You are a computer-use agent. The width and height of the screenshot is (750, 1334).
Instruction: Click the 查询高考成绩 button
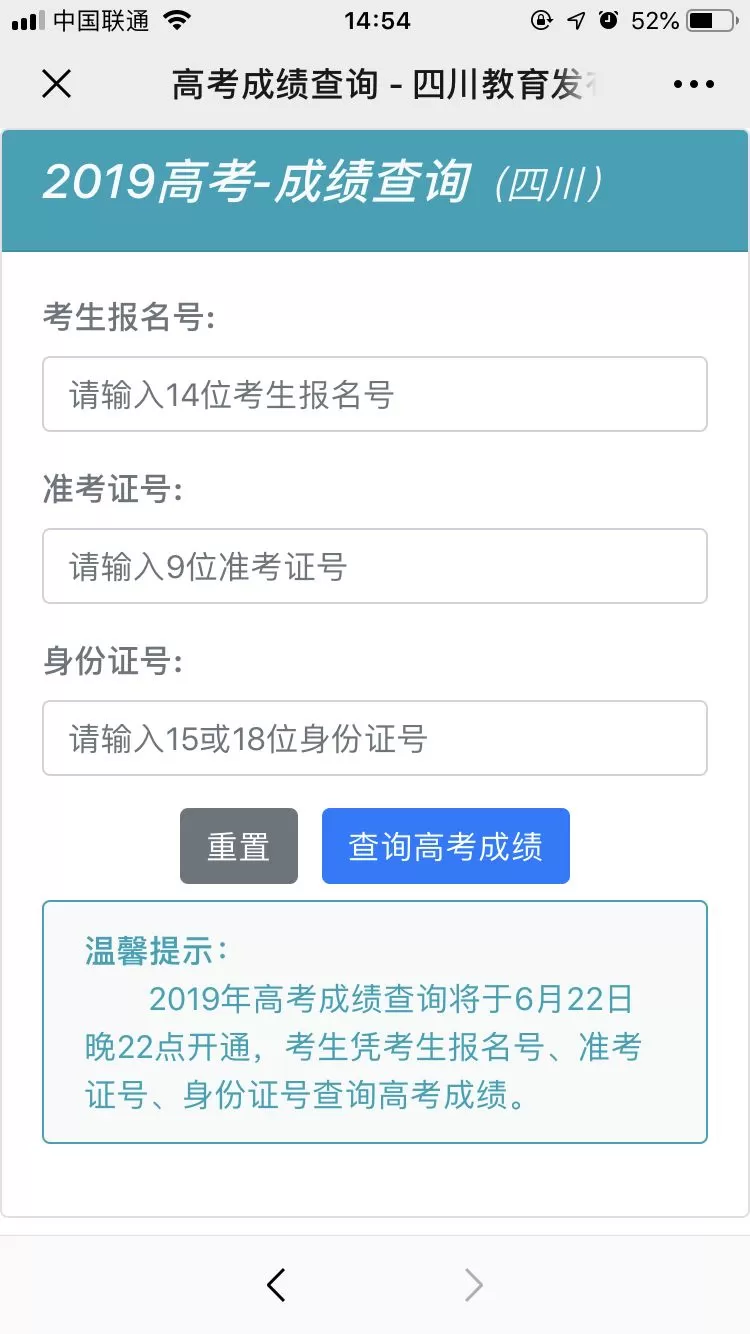[x=446, y=846]
